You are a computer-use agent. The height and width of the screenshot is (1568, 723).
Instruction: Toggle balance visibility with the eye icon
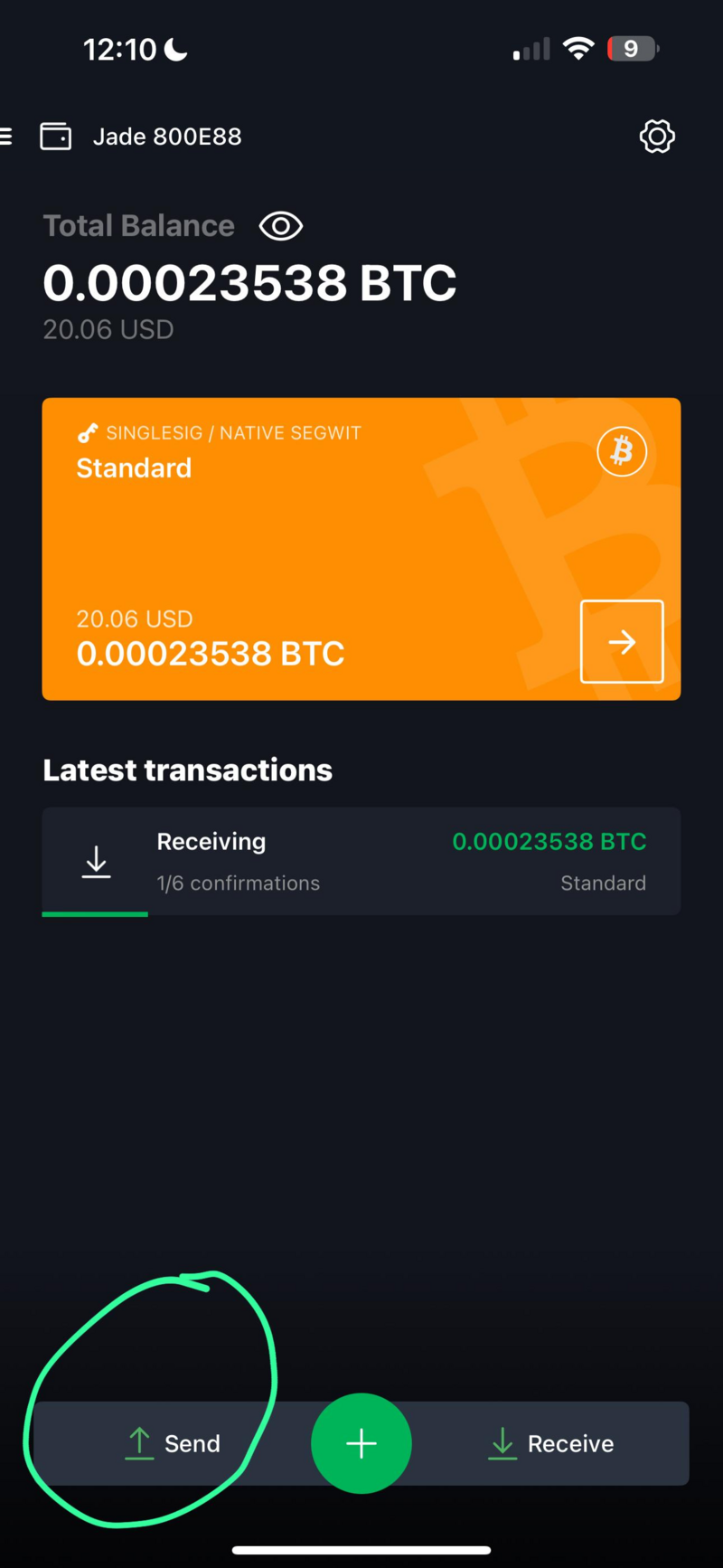coord(280,226)
